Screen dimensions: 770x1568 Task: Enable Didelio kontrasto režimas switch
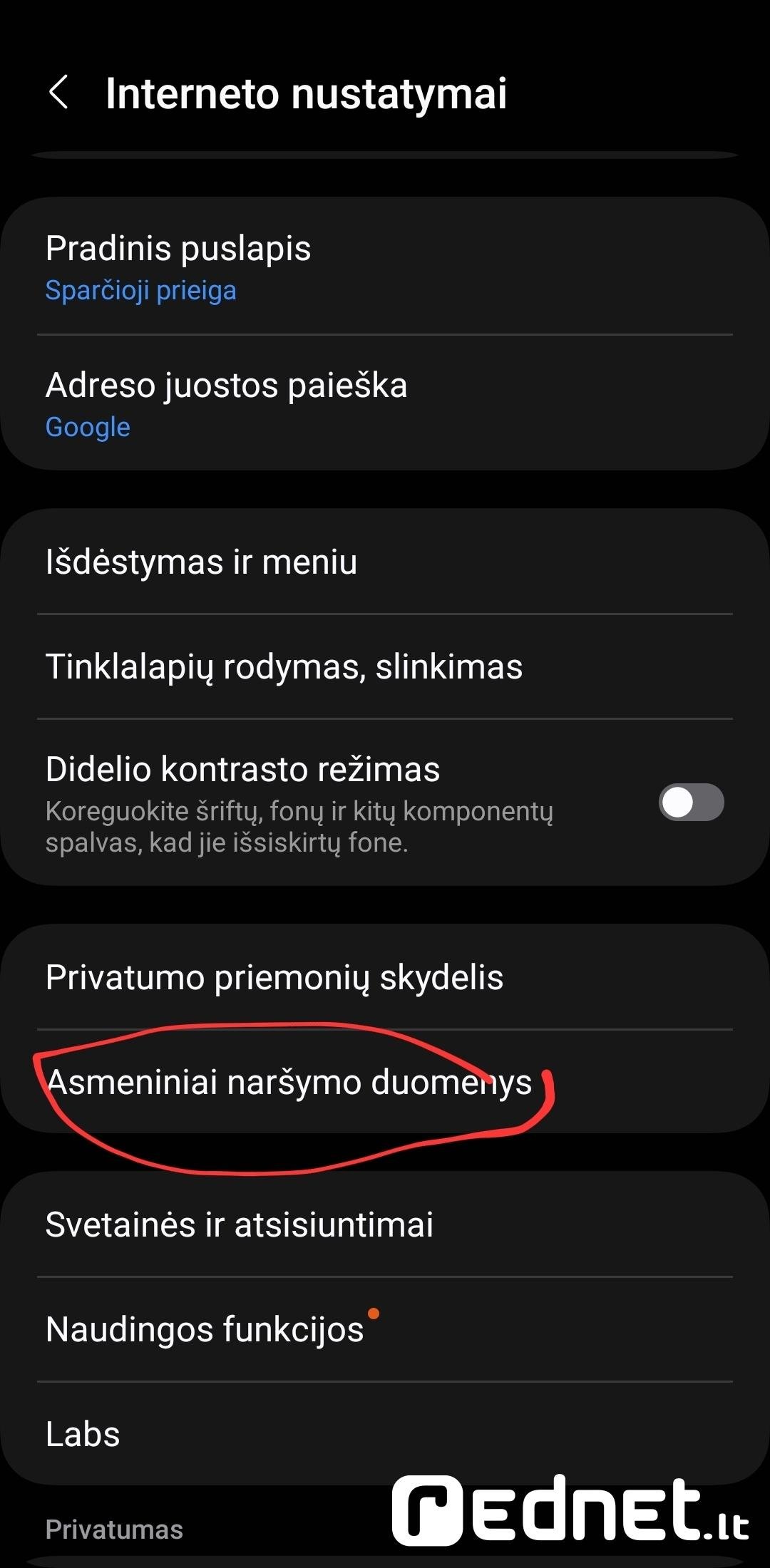point(690,803)
